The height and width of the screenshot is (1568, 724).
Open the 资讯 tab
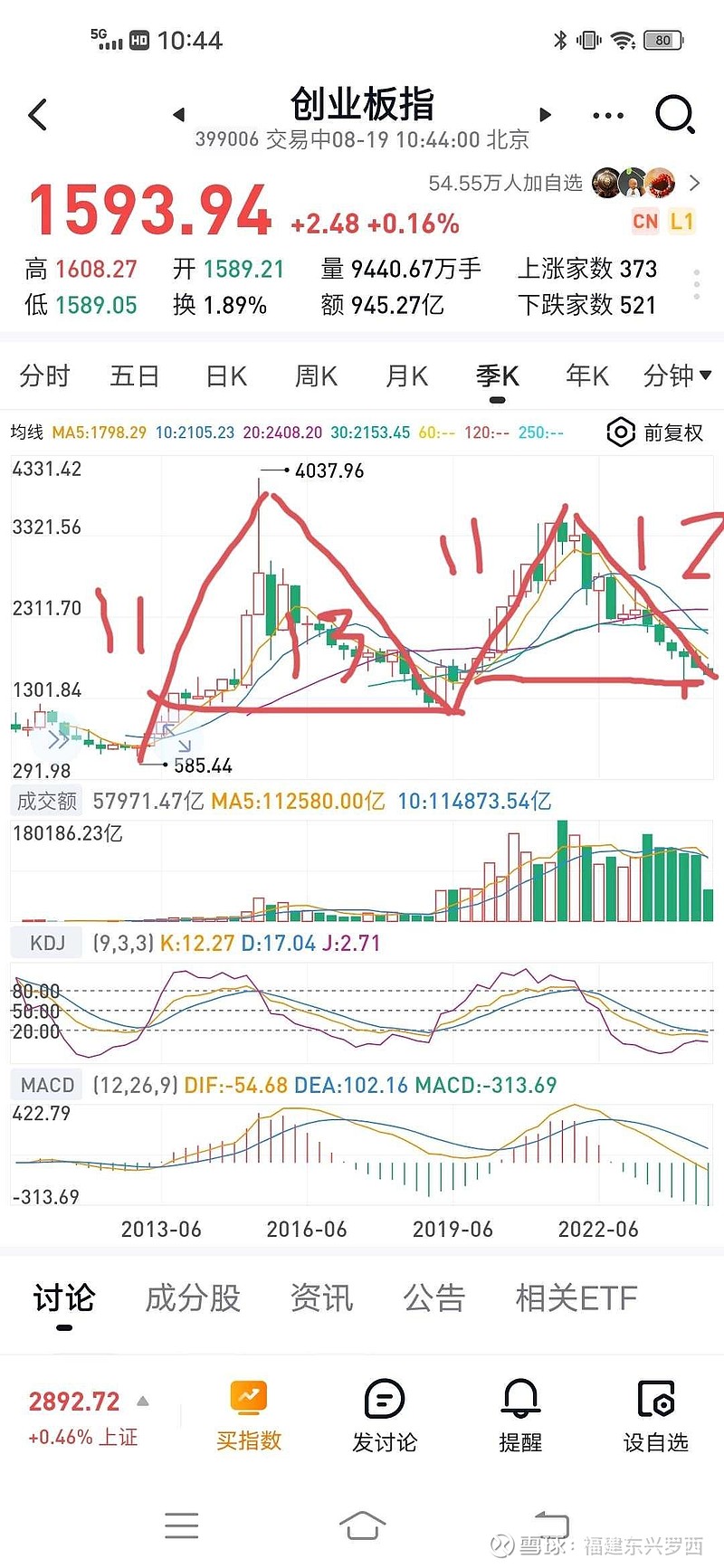(321, 1298)
